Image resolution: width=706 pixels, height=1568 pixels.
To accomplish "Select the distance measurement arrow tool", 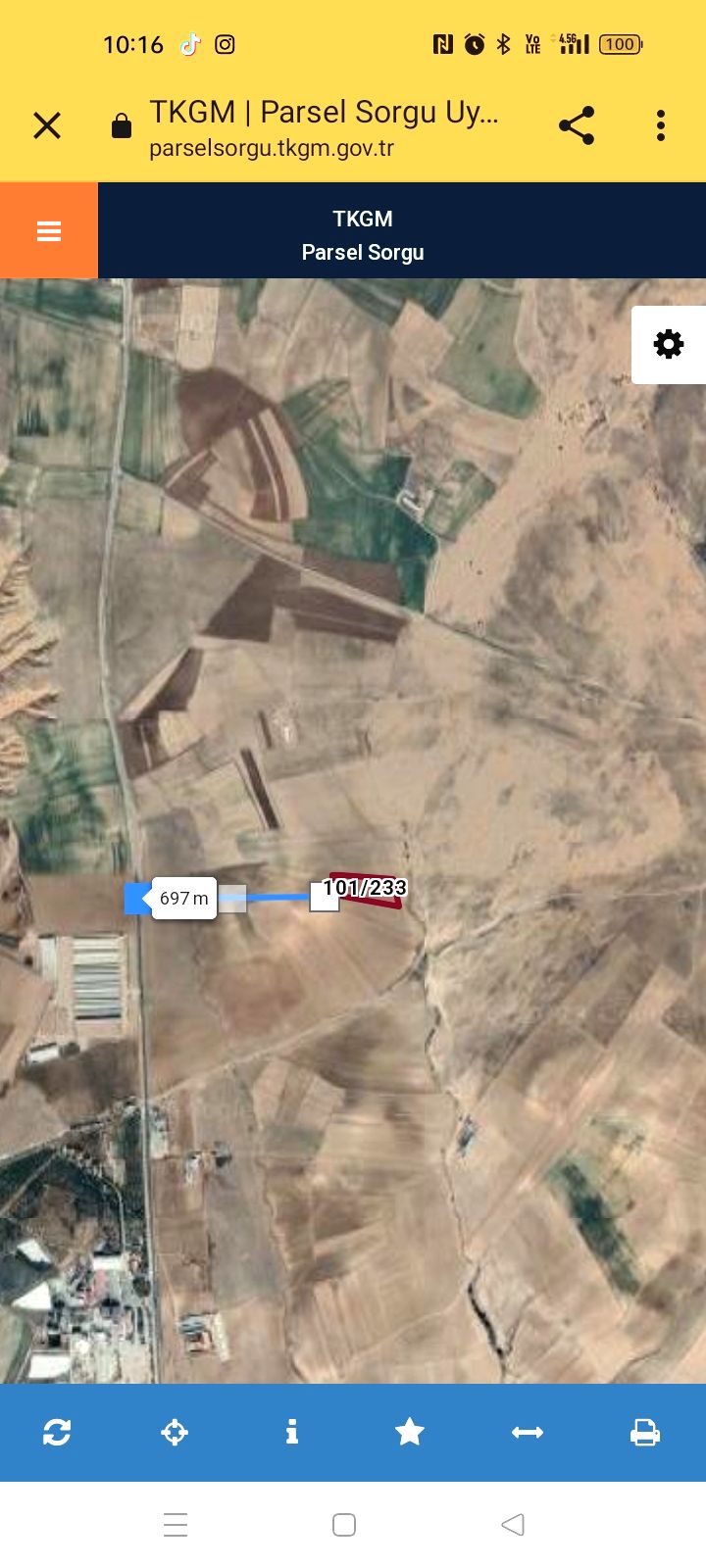I will click(x=528, y=1432).
